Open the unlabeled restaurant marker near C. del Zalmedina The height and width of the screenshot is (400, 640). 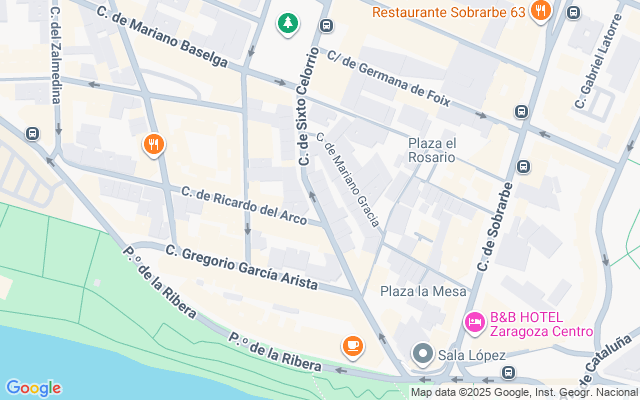click(154, 146)
